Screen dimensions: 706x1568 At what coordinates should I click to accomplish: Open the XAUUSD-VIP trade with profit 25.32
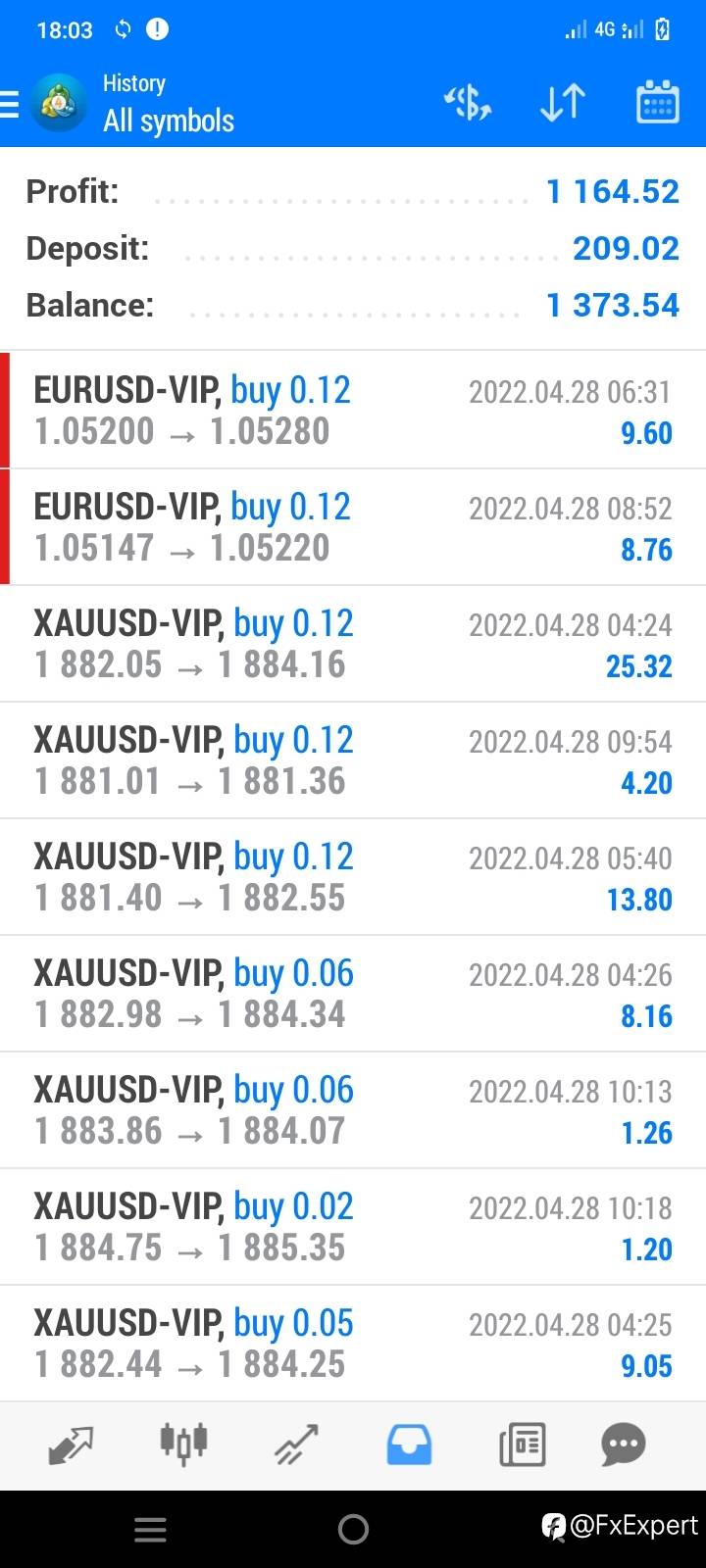[353, 644]
